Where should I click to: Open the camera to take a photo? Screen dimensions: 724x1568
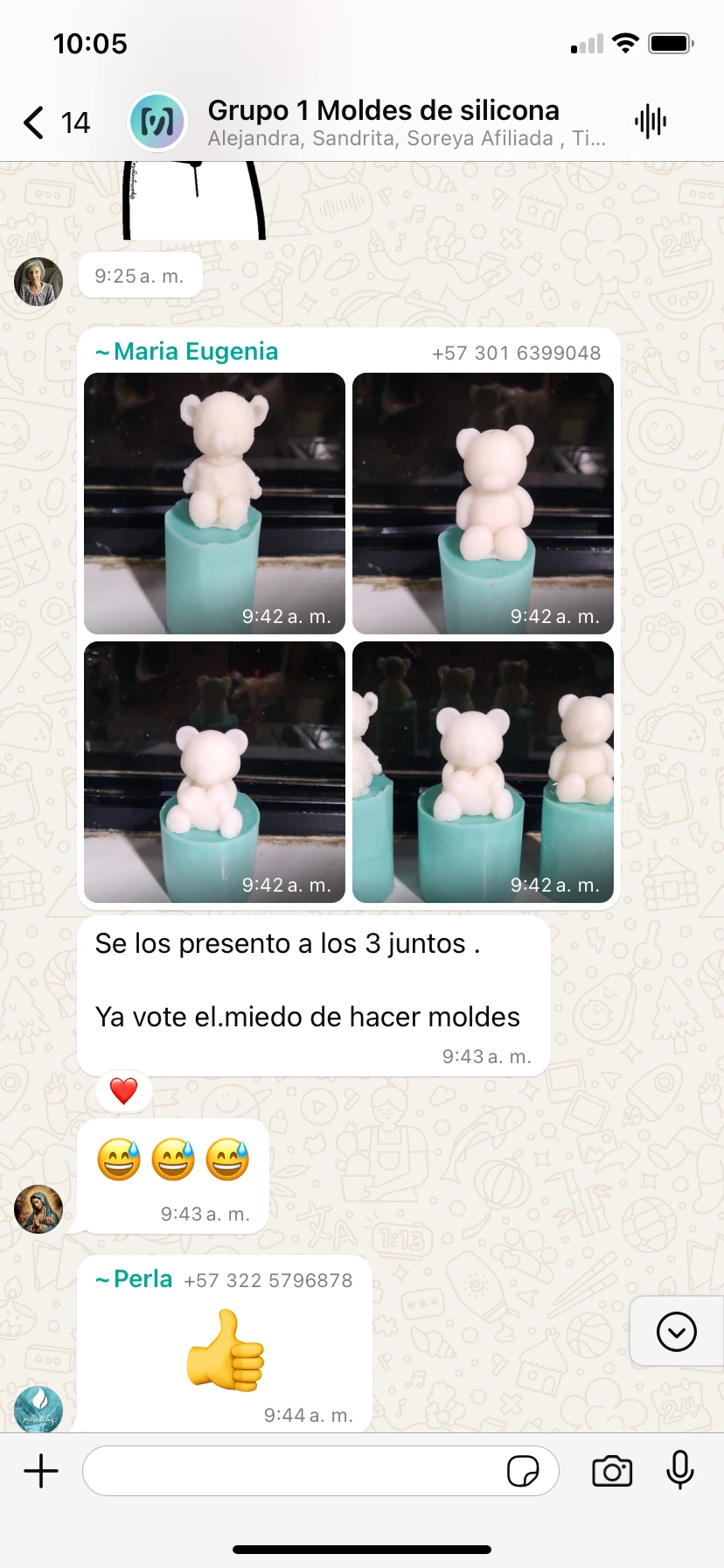click(x=612, y=1471)
